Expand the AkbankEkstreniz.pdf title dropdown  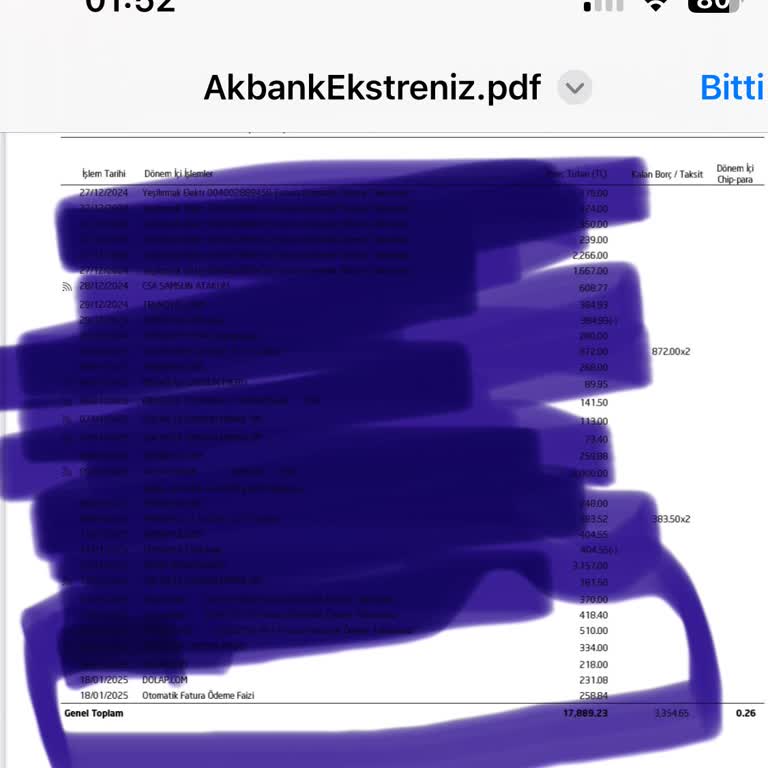[574, 88]
